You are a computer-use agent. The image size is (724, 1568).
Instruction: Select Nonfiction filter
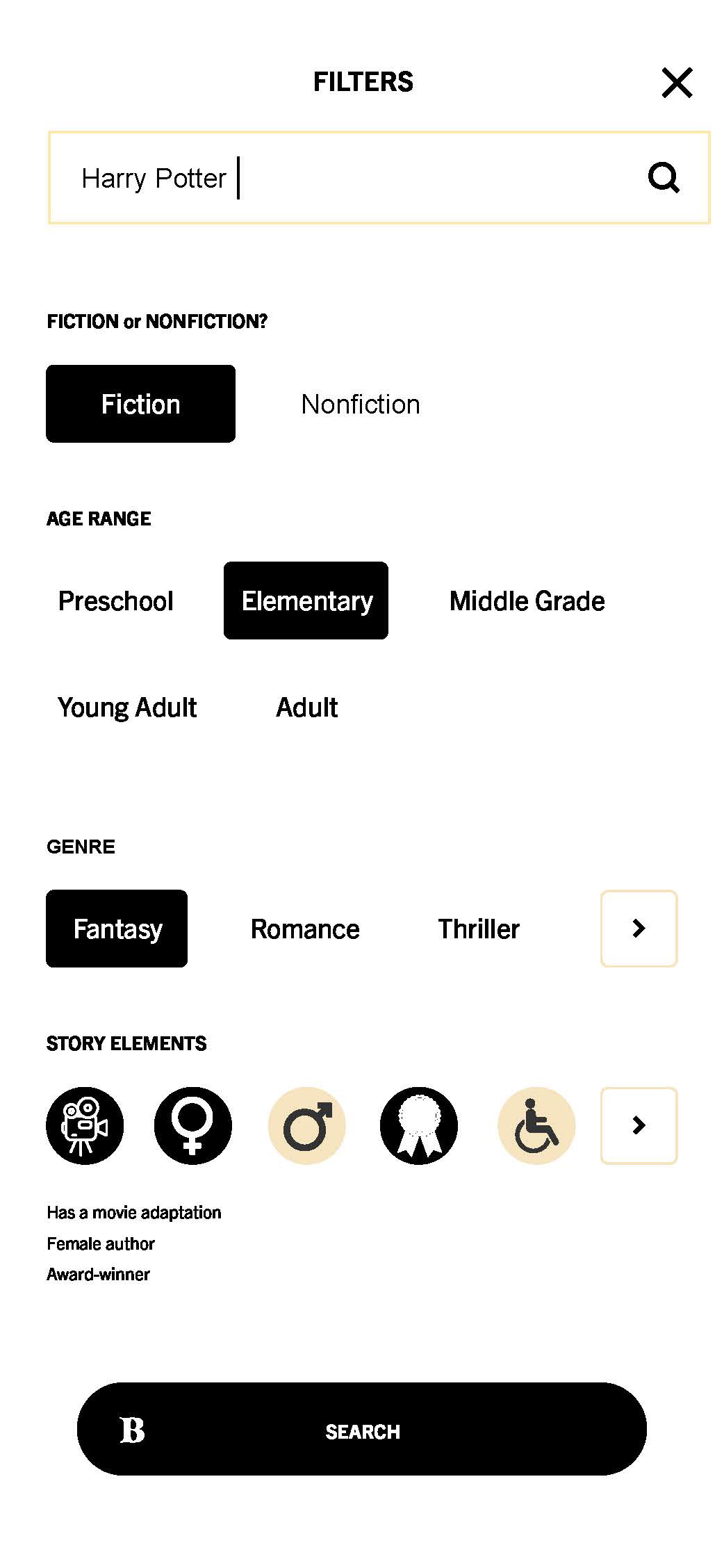pyautogui.click(x=360, y=404)
